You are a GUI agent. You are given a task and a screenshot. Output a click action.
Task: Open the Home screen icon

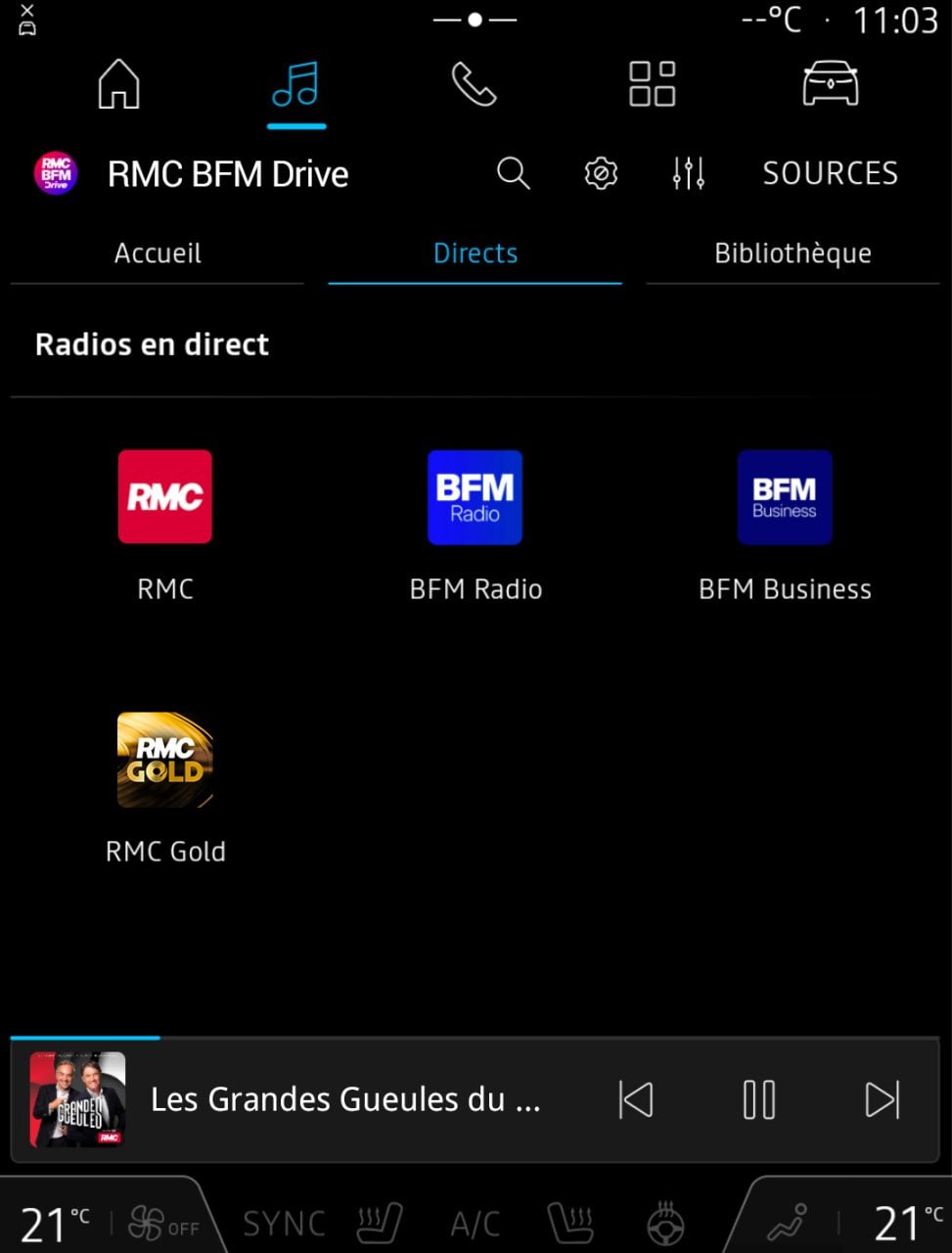pos(118,86)
